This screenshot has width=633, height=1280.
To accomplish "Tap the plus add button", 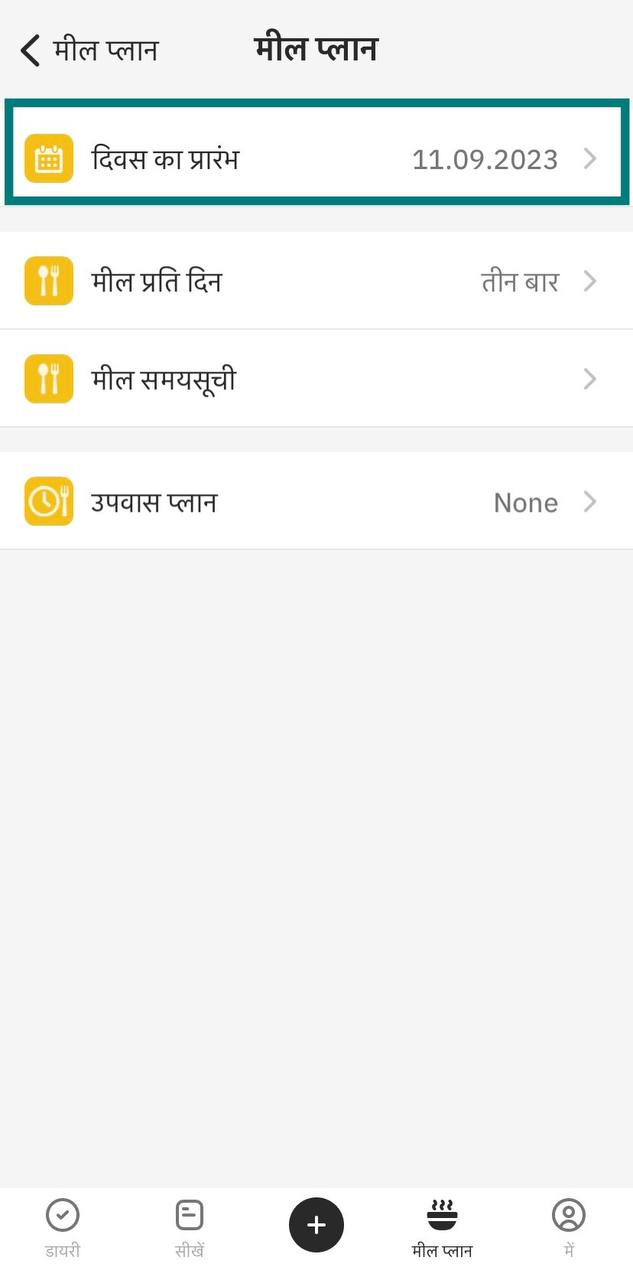I will click(316, 1225).
